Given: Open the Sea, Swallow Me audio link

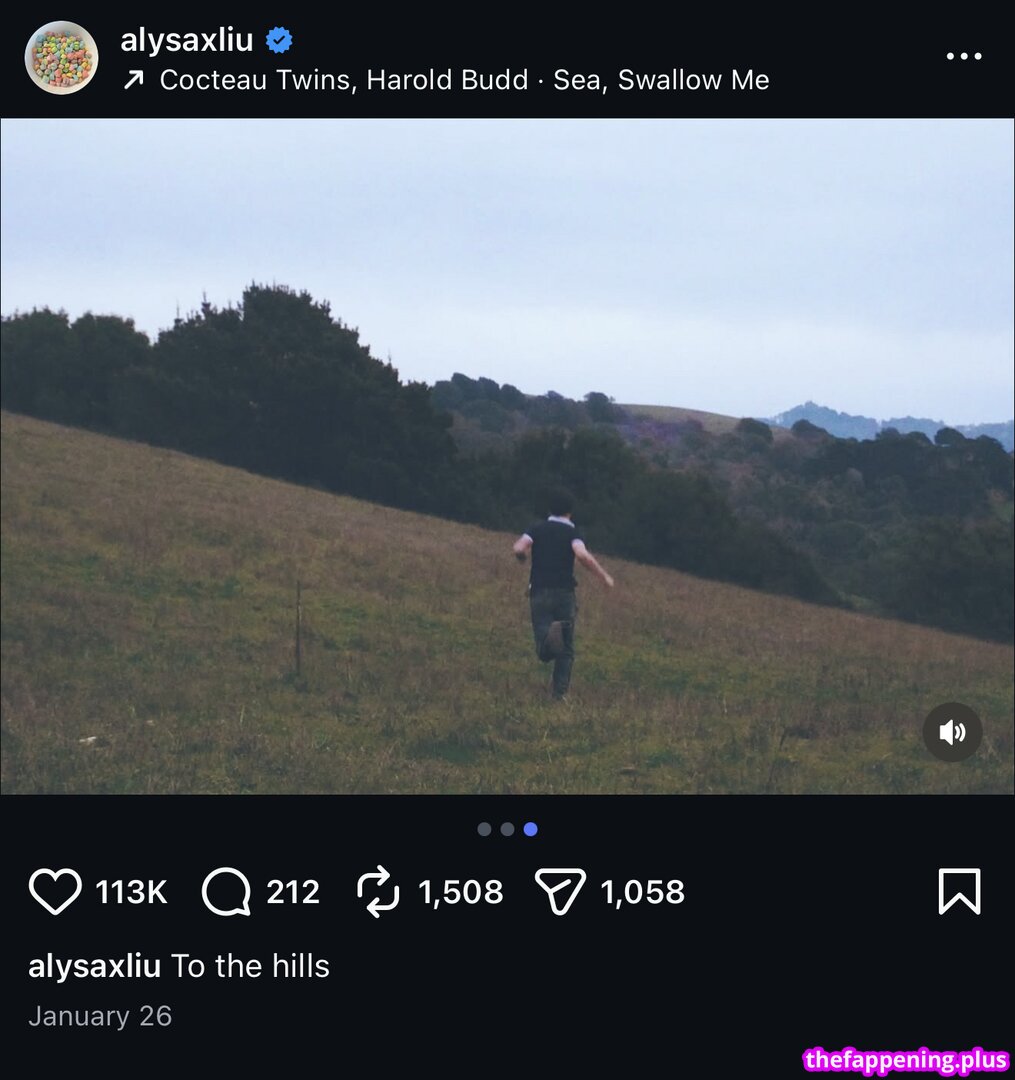Looking at the screenshot, I should point(464,80).
